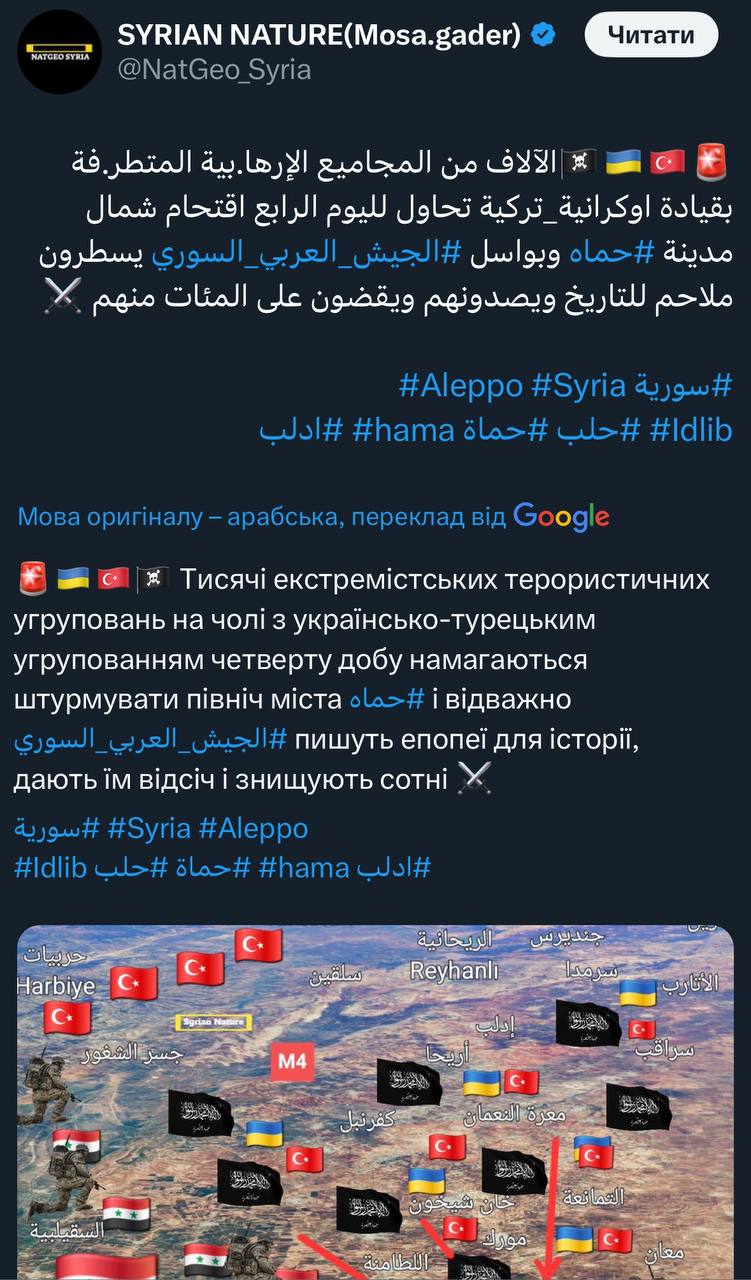The width and height of the screenshot is (751, 1280).
Task: Open the @NatGeo_Syria profile handle
Action: [x=214, y=70]
